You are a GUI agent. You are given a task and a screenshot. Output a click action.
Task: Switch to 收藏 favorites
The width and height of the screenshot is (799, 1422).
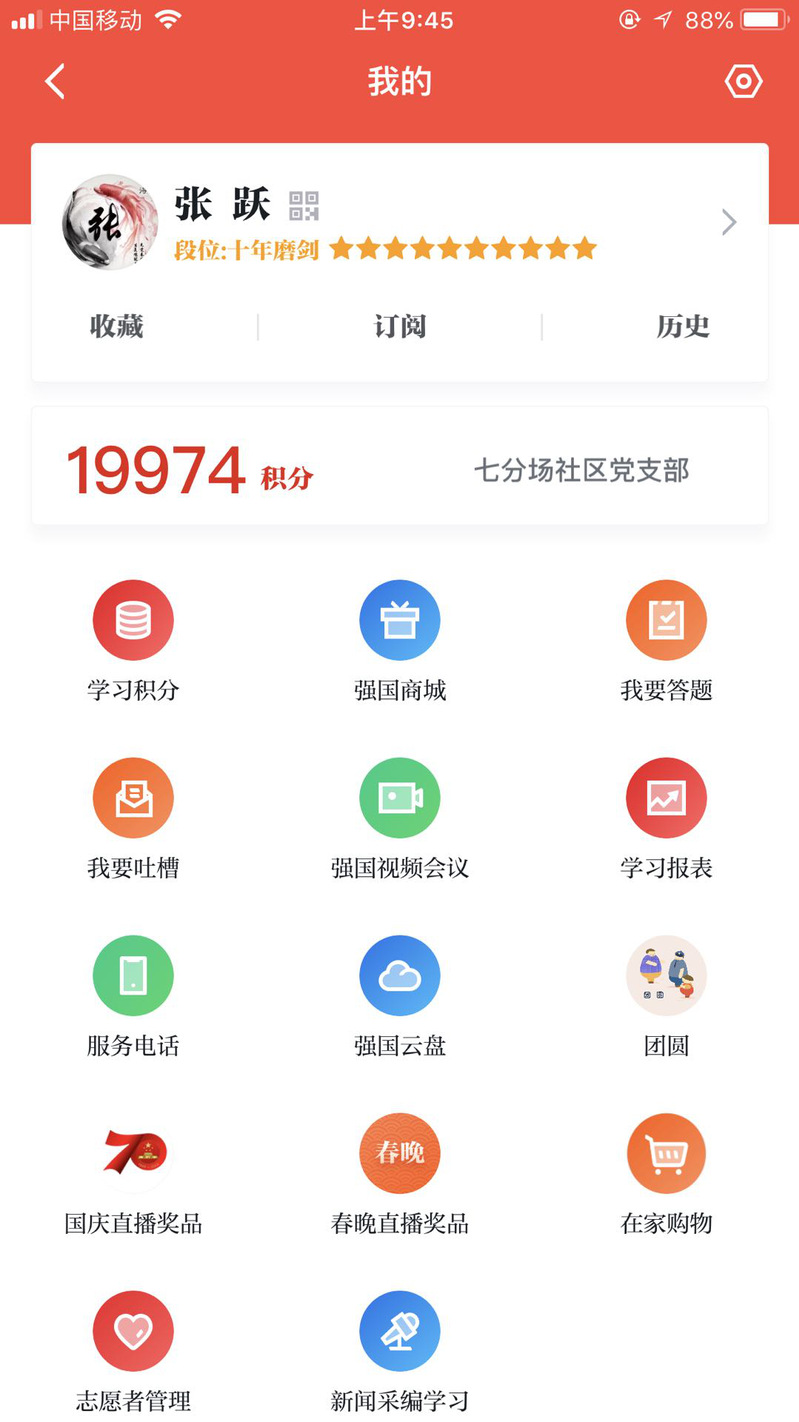coord(117,327)
